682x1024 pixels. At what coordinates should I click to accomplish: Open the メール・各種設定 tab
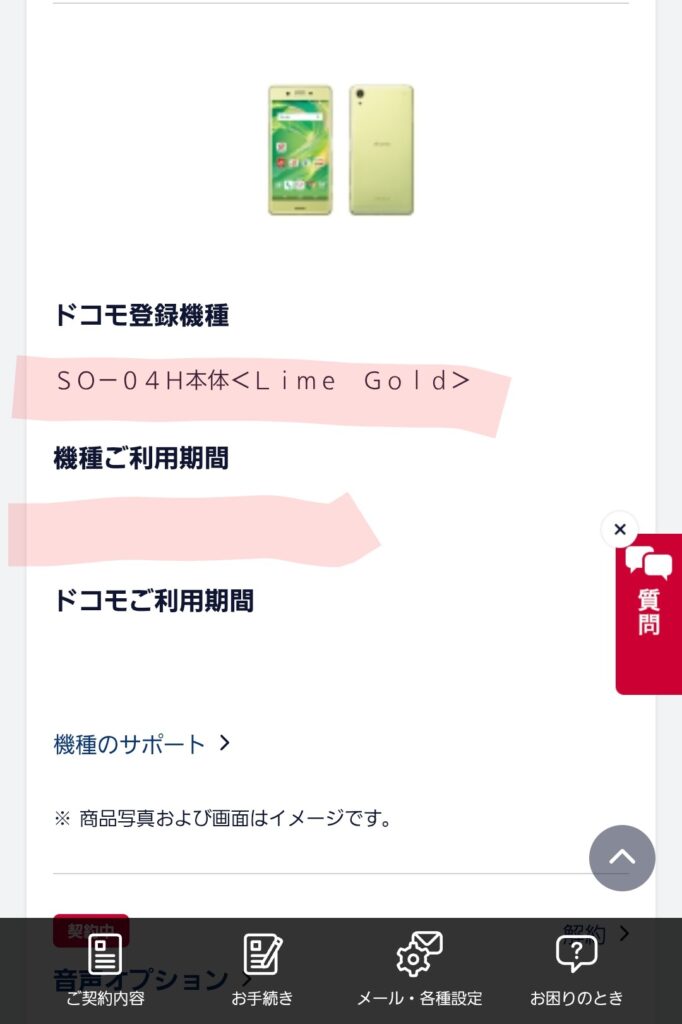419,970
